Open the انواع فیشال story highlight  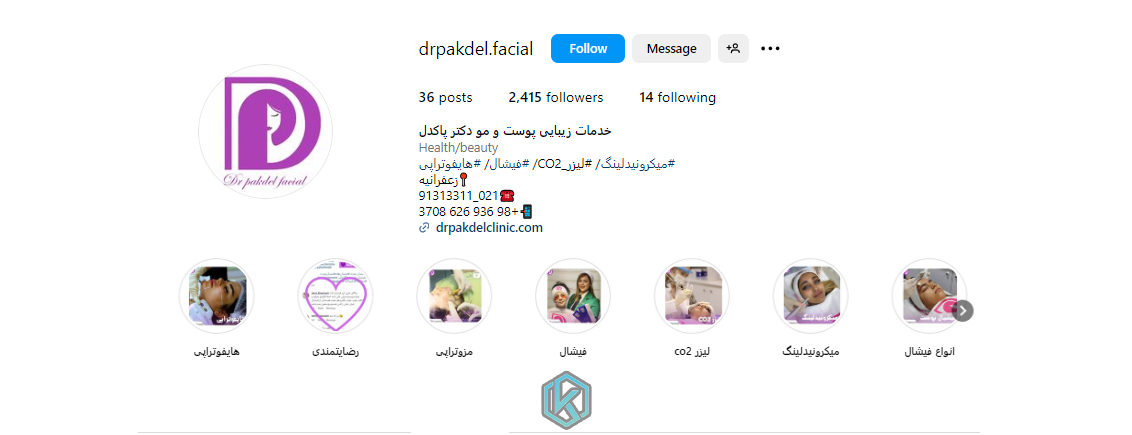coord(927,296)
